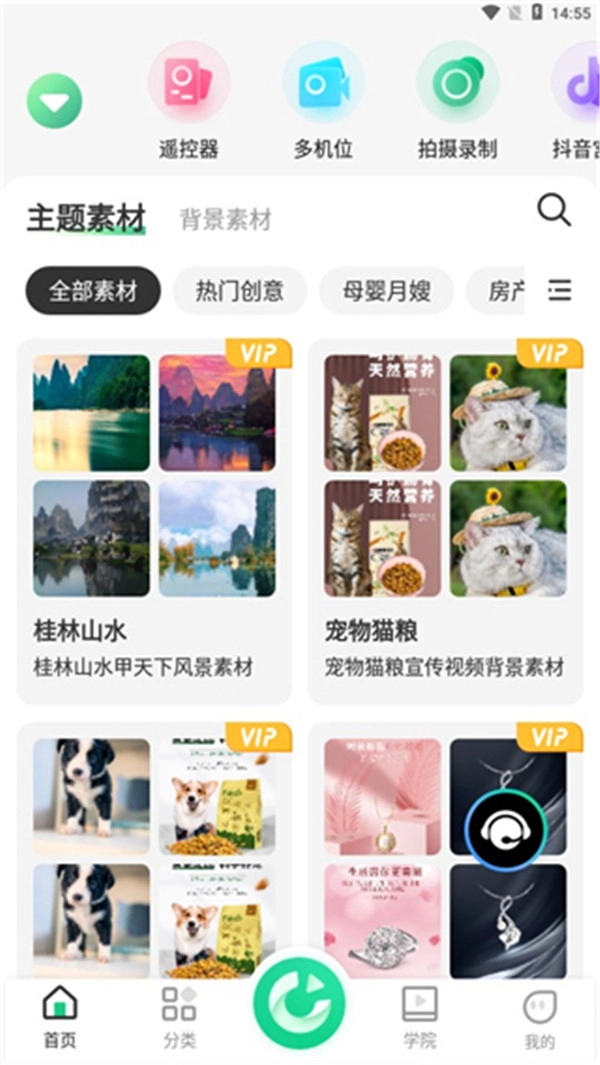Switch to the 分类 tab

(179, 1016)
